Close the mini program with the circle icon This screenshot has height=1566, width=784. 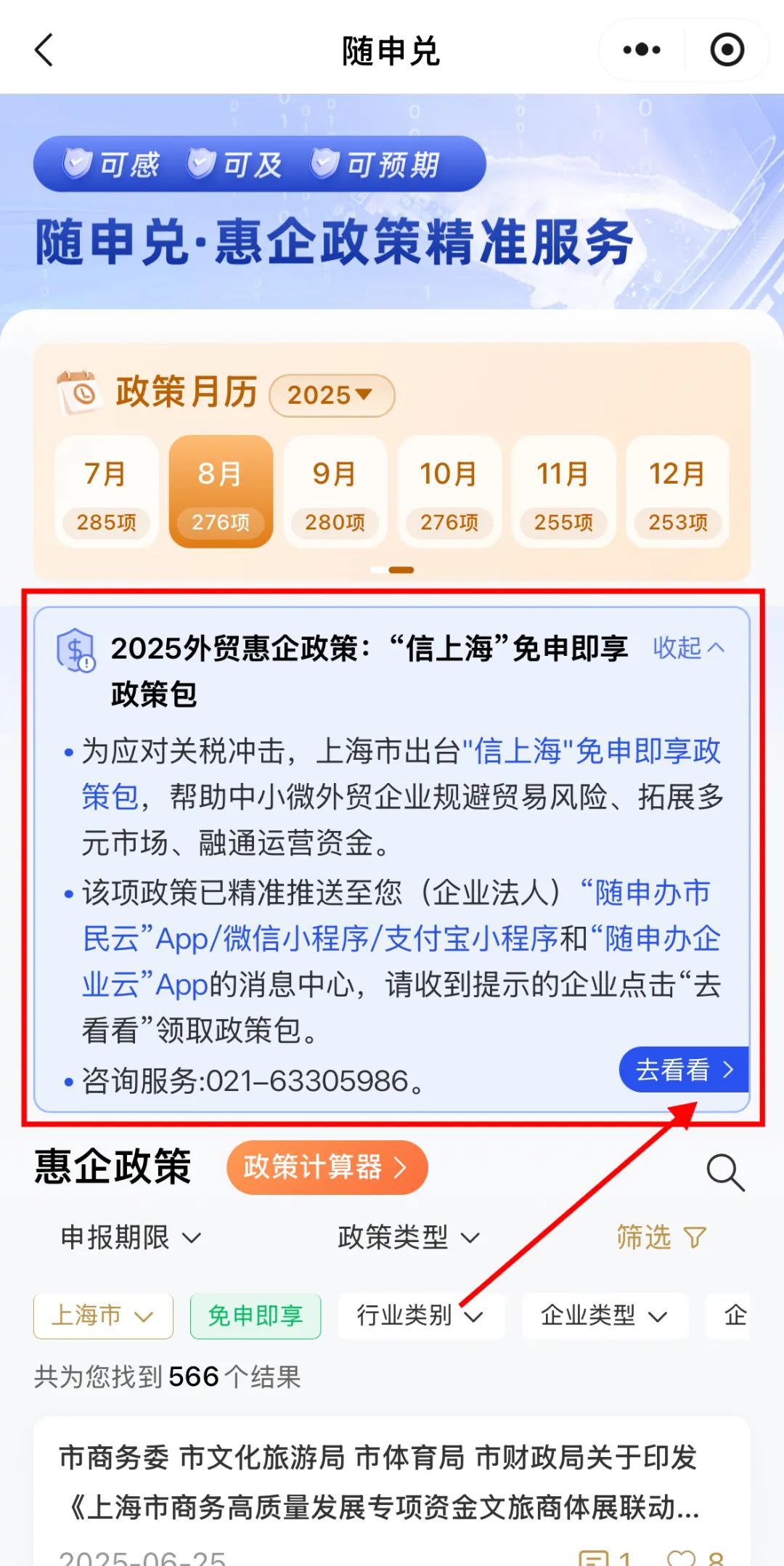(727, 50)
